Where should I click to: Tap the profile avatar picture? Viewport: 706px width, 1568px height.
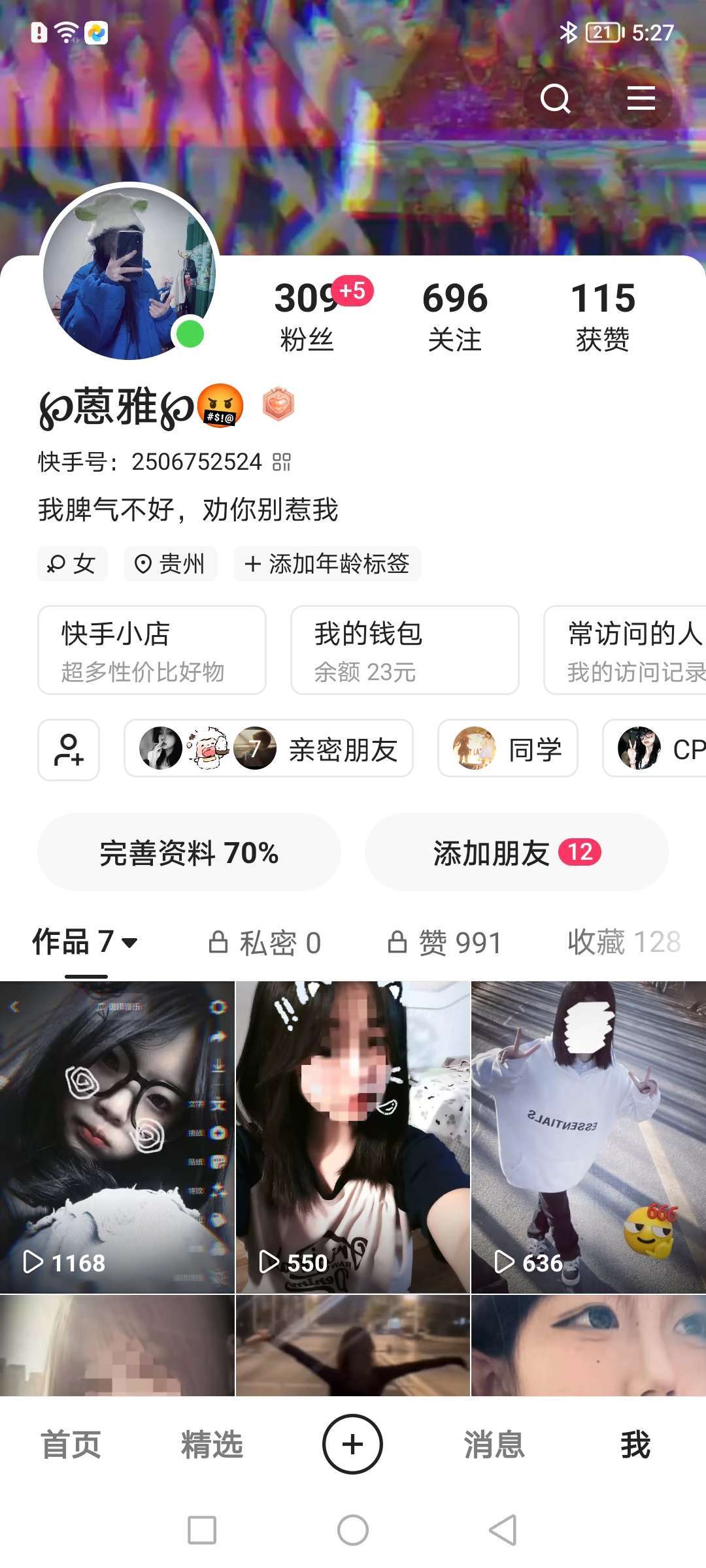[129, 273]
